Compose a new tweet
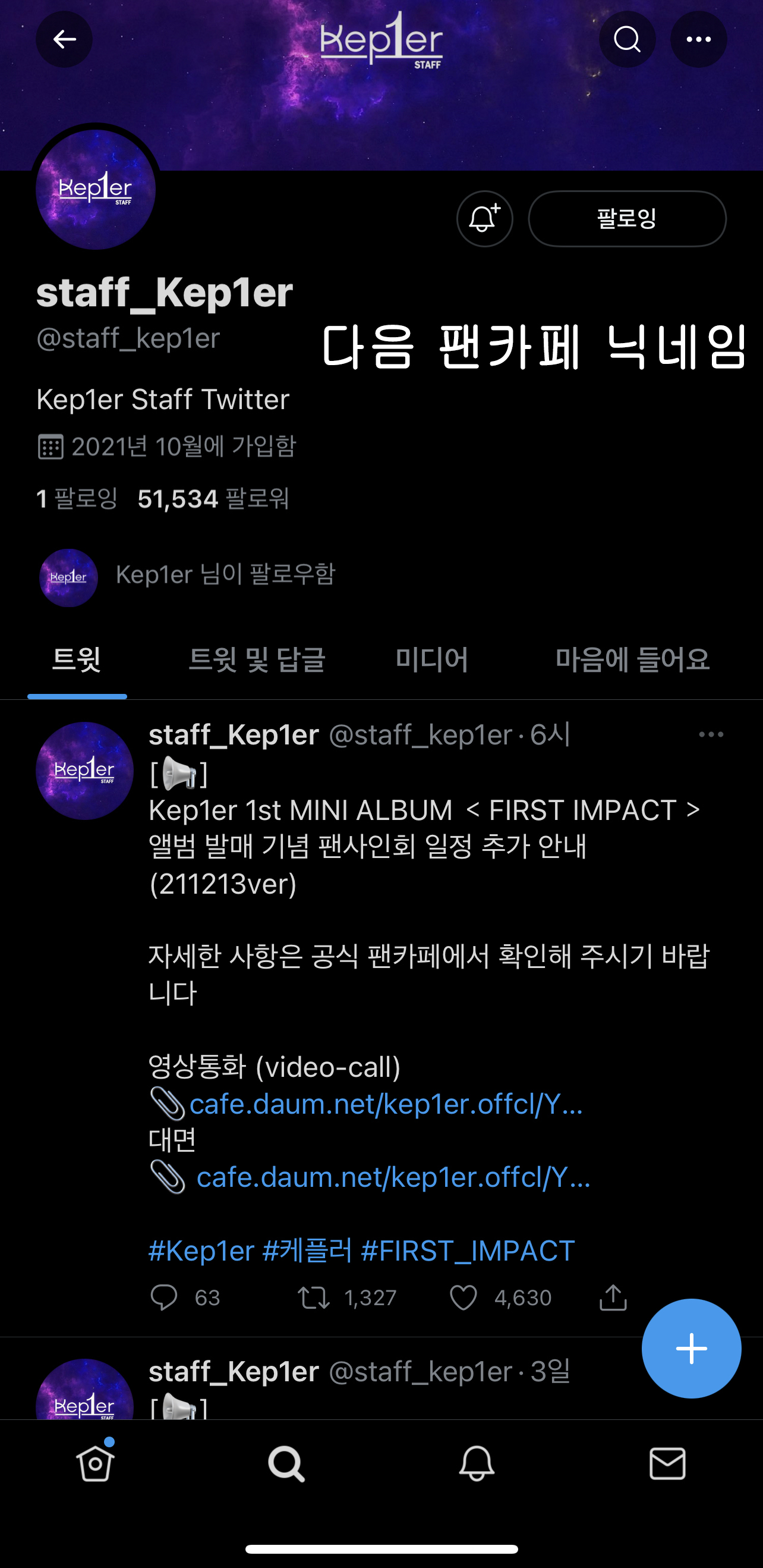Viewport: 763px width, 1568px height. tap(691, 1349)
